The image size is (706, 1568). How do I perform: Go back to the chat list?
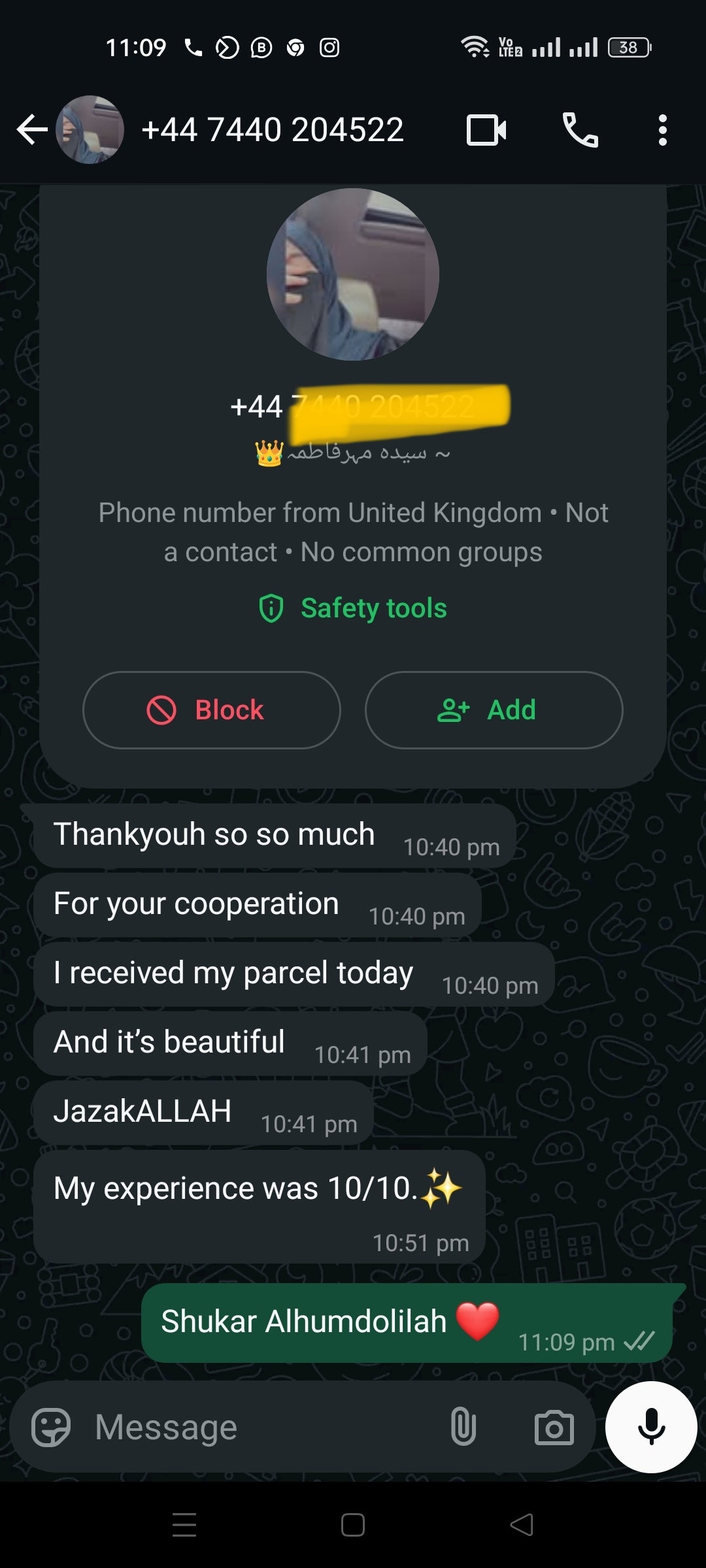pos(32,129)
